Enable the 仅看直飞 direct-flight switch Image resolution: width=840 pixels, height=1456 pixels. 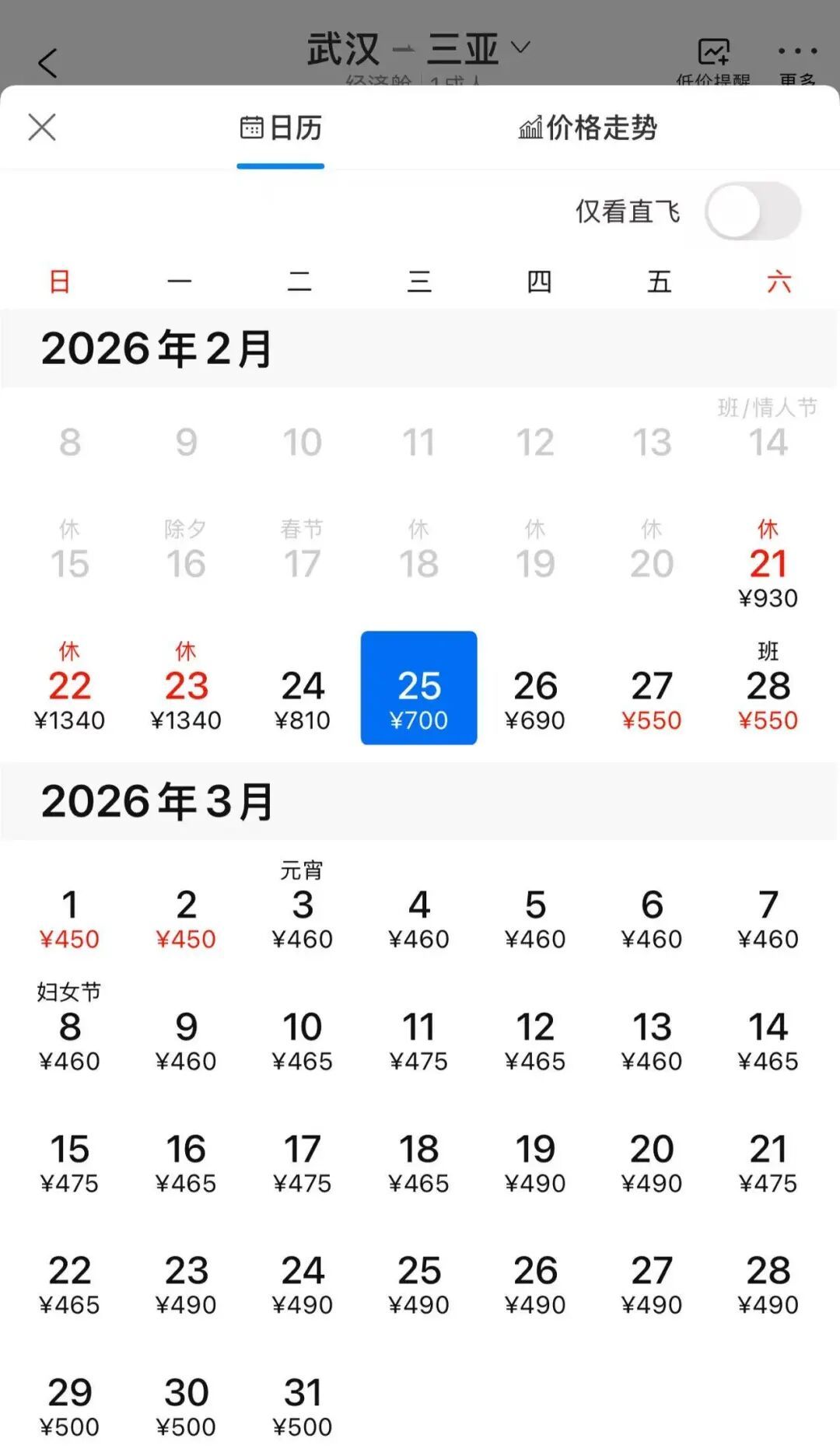pyautogui.click(x=749, y=211)
